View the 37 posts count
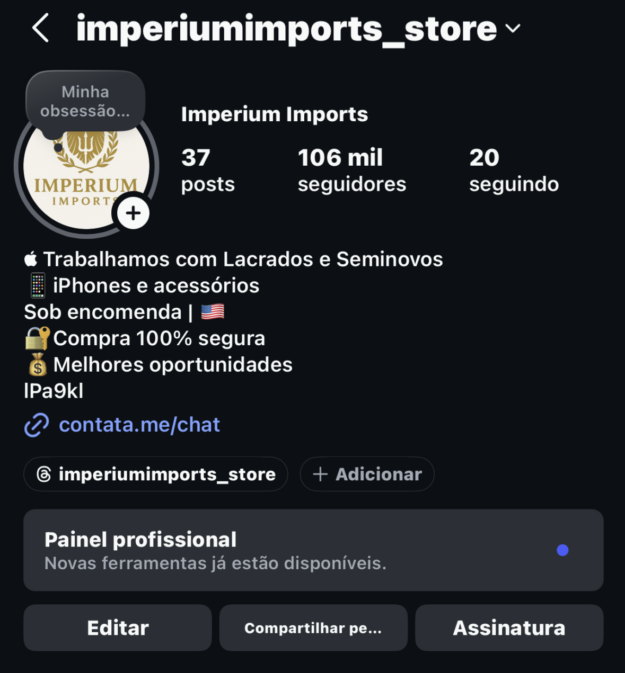This screenshot has width=625, height=673. coord(207,170)
